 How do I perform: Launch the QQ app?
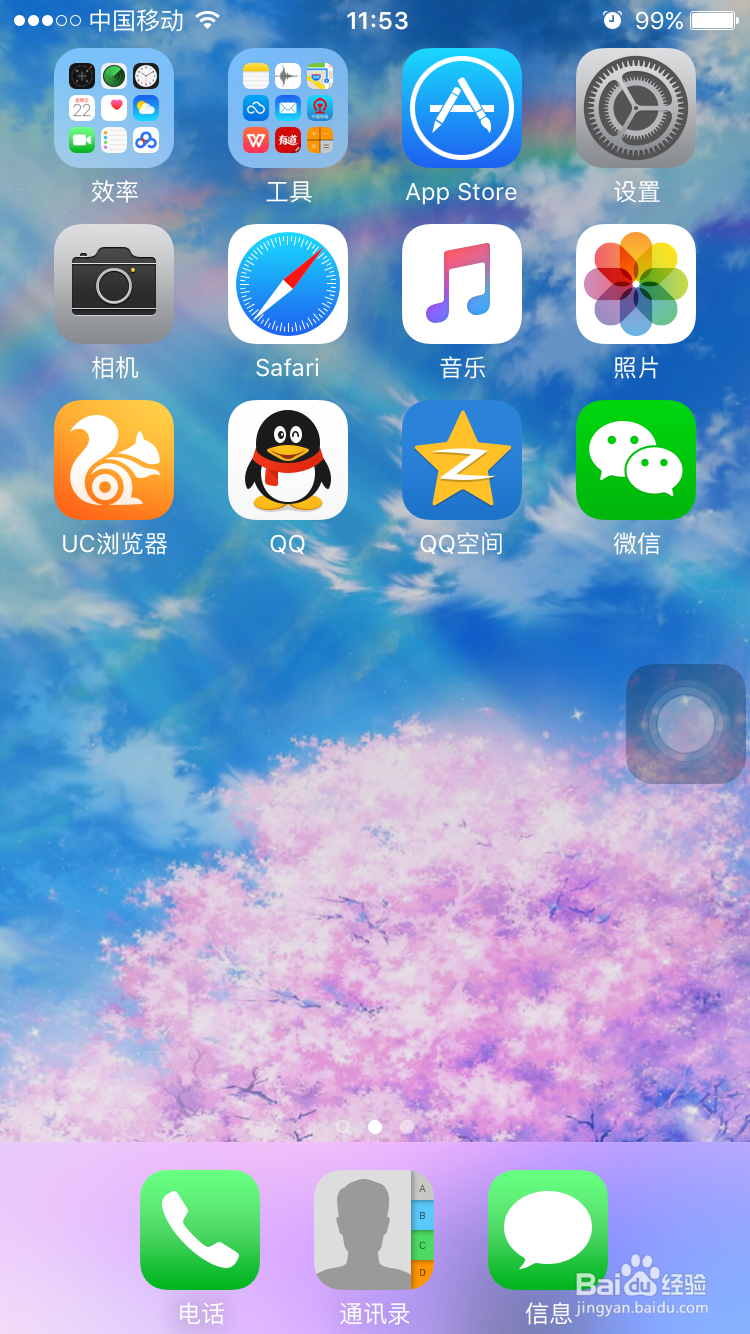tap(287, 460)
